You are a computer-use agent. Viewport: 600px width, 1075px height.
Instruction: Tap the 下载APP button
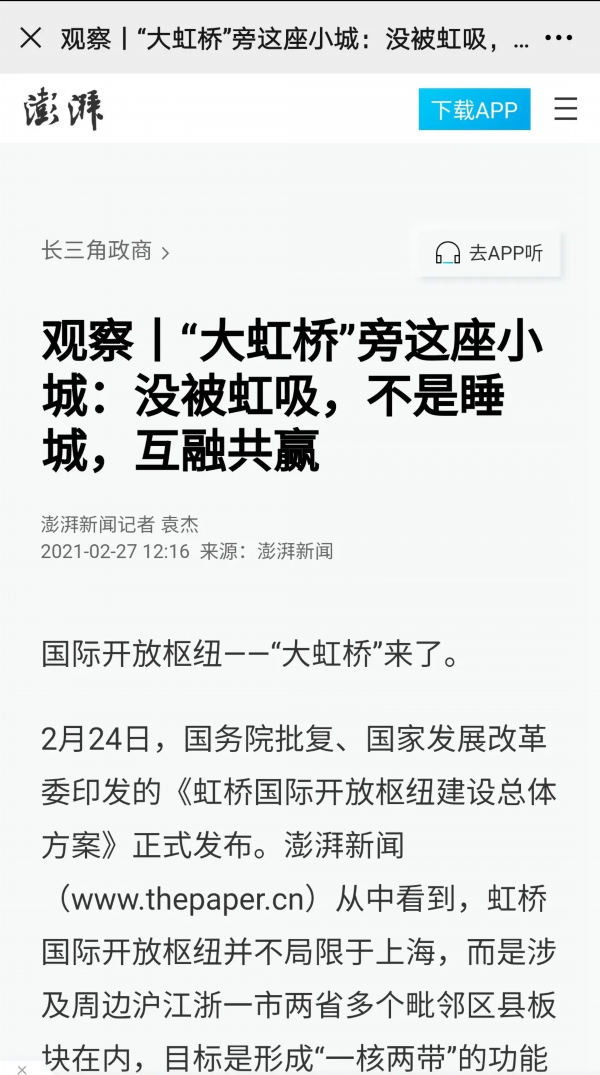click(x=474, y=110)
